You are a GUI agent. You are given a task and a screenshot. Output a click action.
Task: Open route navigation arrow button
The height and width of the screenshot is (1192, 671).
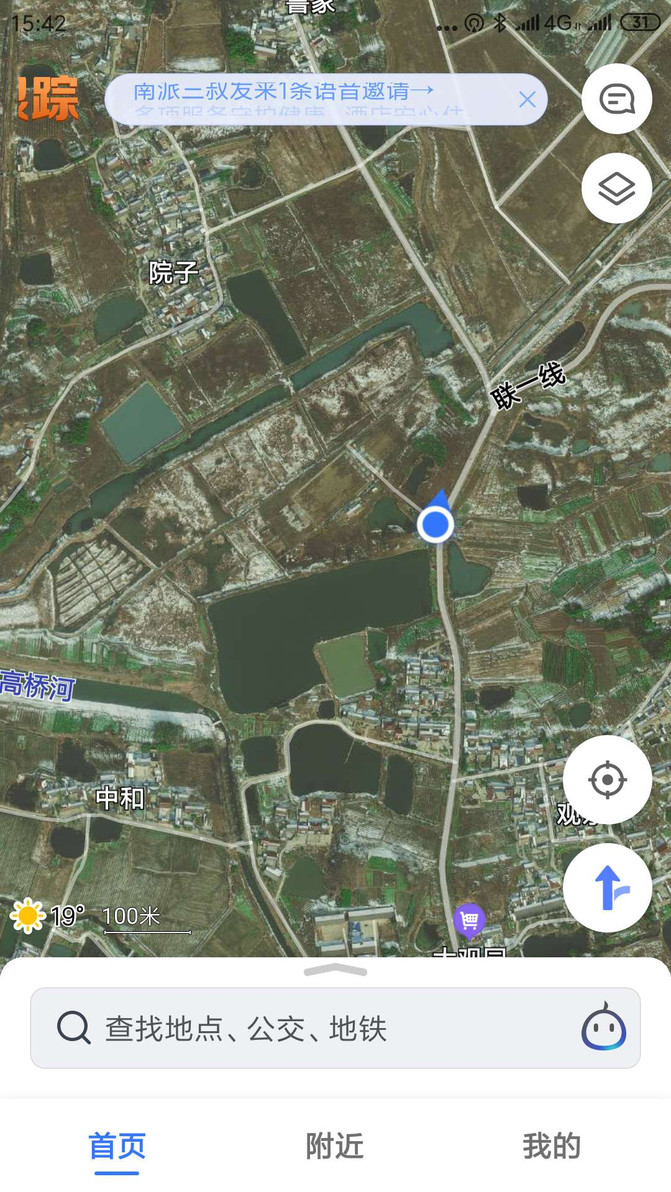pos(607,887)
